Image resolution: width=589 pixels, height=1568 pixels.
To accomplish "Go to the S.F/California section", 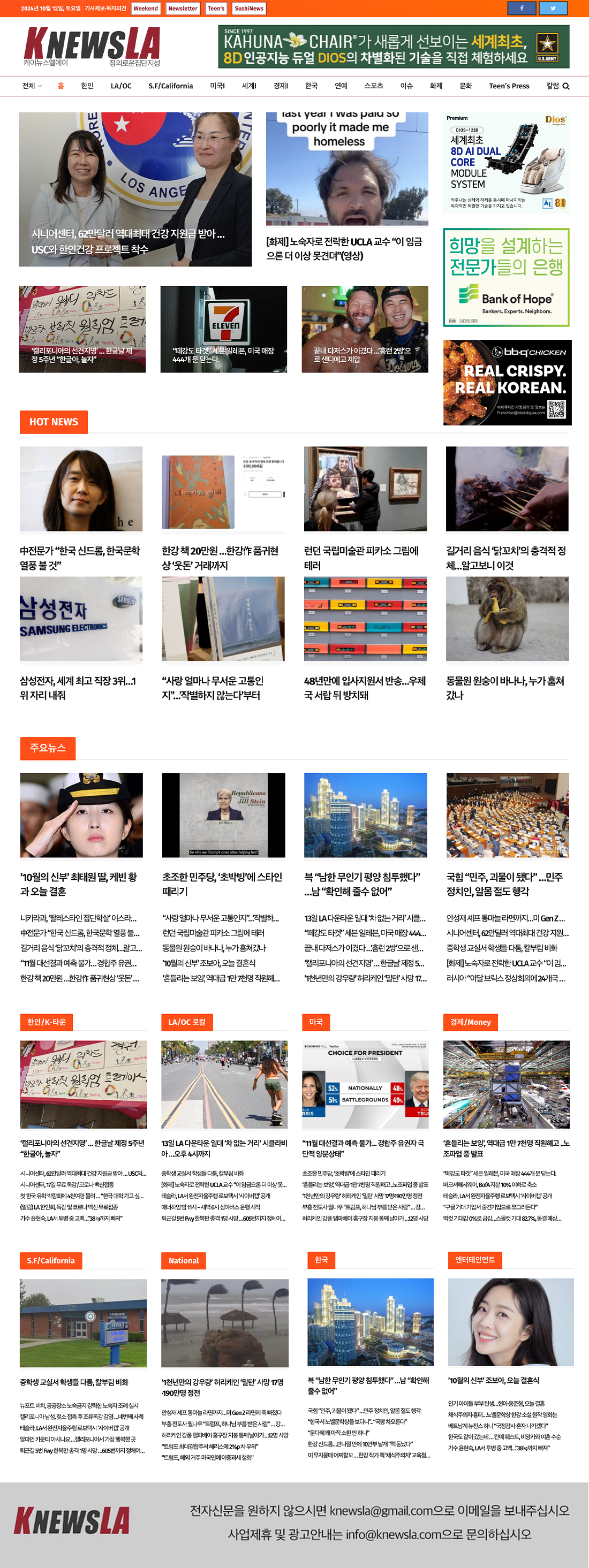I will pyautogui.click(x=171, y=86).
